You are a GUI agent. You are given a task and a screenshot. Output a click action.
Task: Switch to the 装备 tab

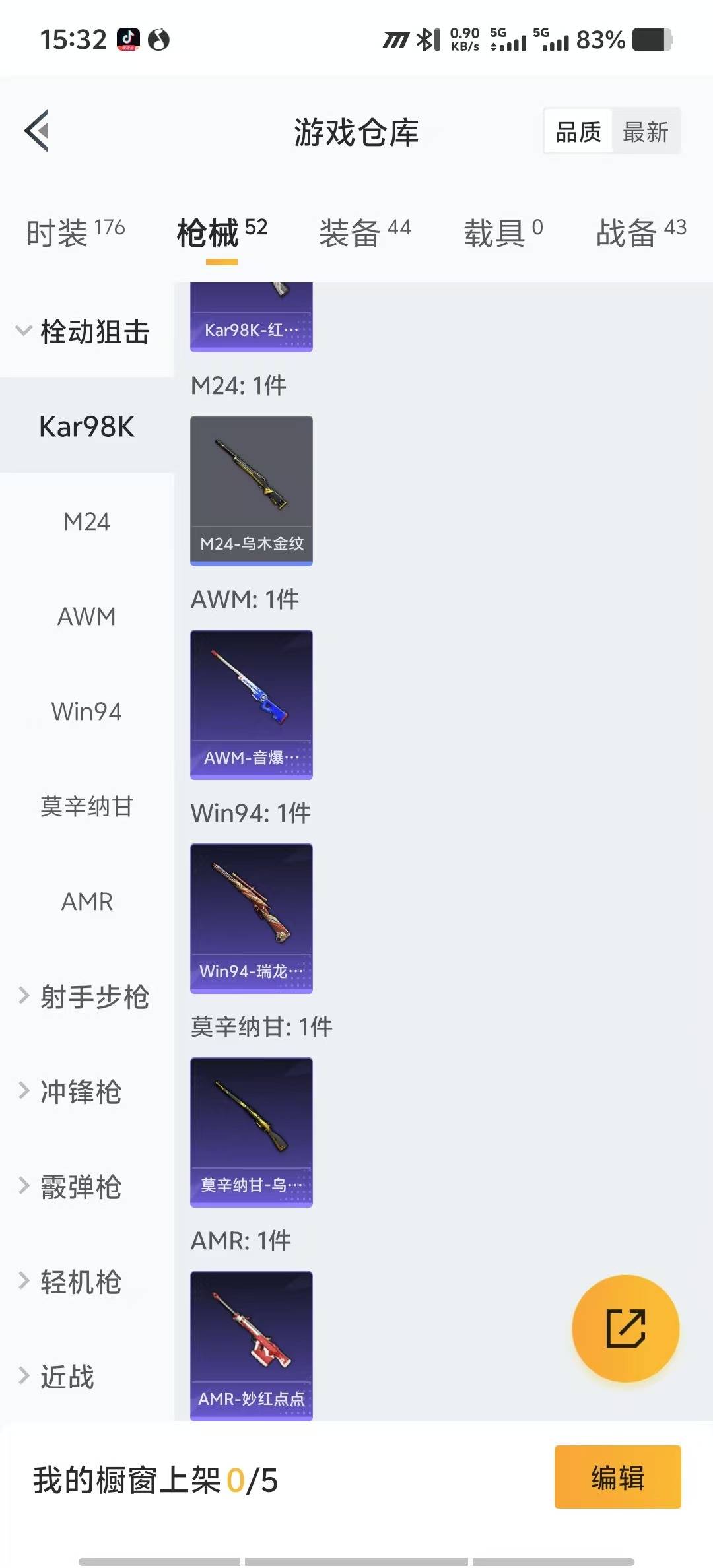pos(364,232)
